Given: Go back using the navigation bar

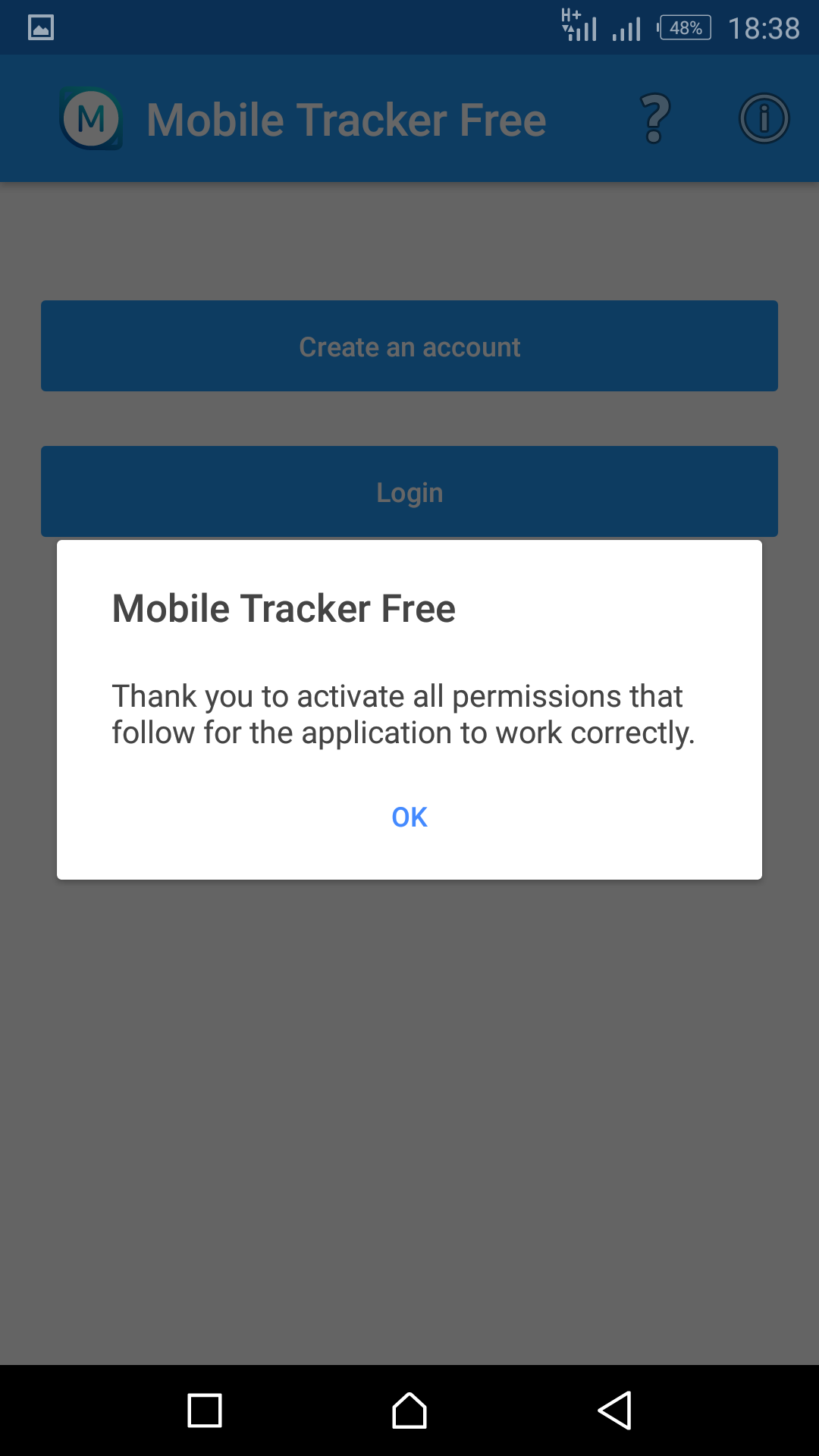Looking at the screenshot, I should [x=615, y=1410].
